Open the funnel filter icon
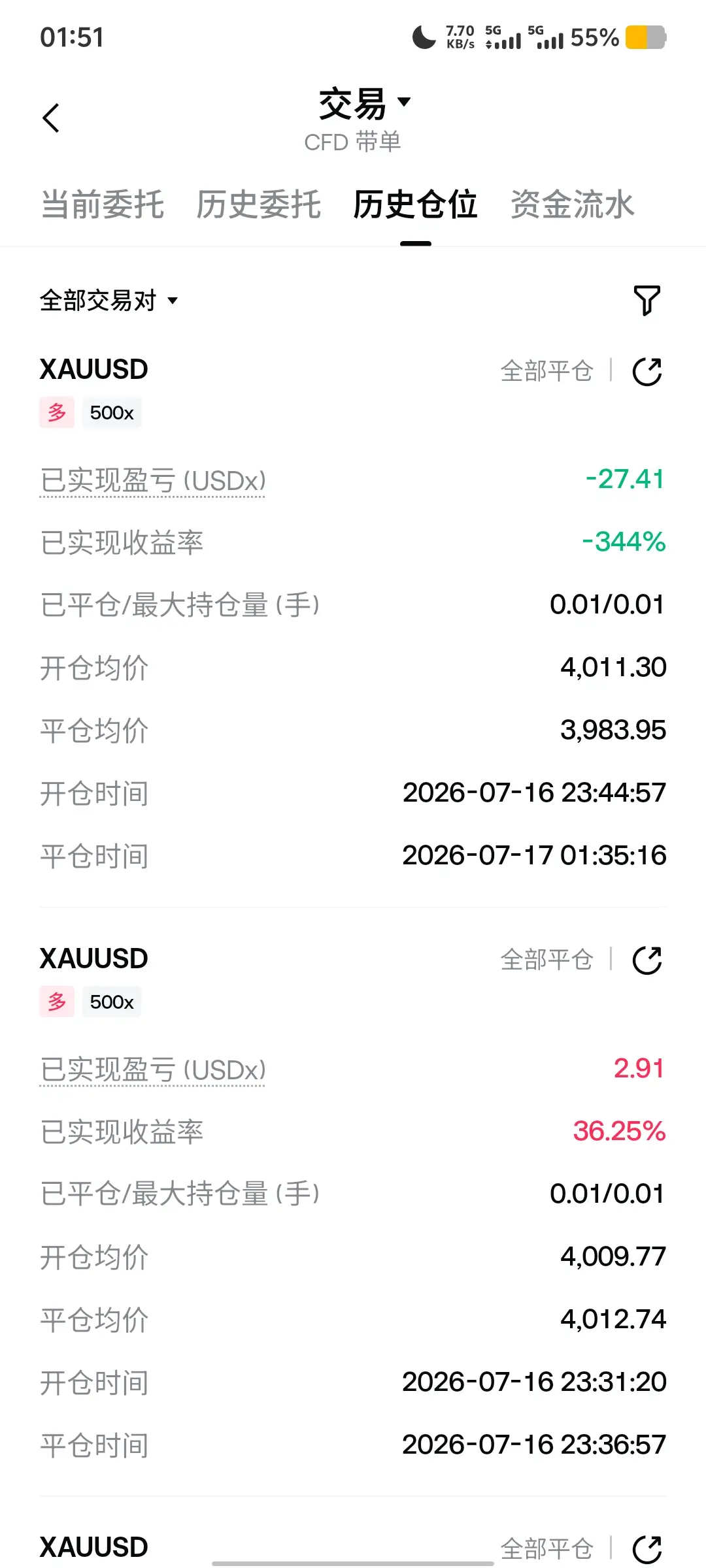Screen dimensions: 706x1568 pos(647,301)
